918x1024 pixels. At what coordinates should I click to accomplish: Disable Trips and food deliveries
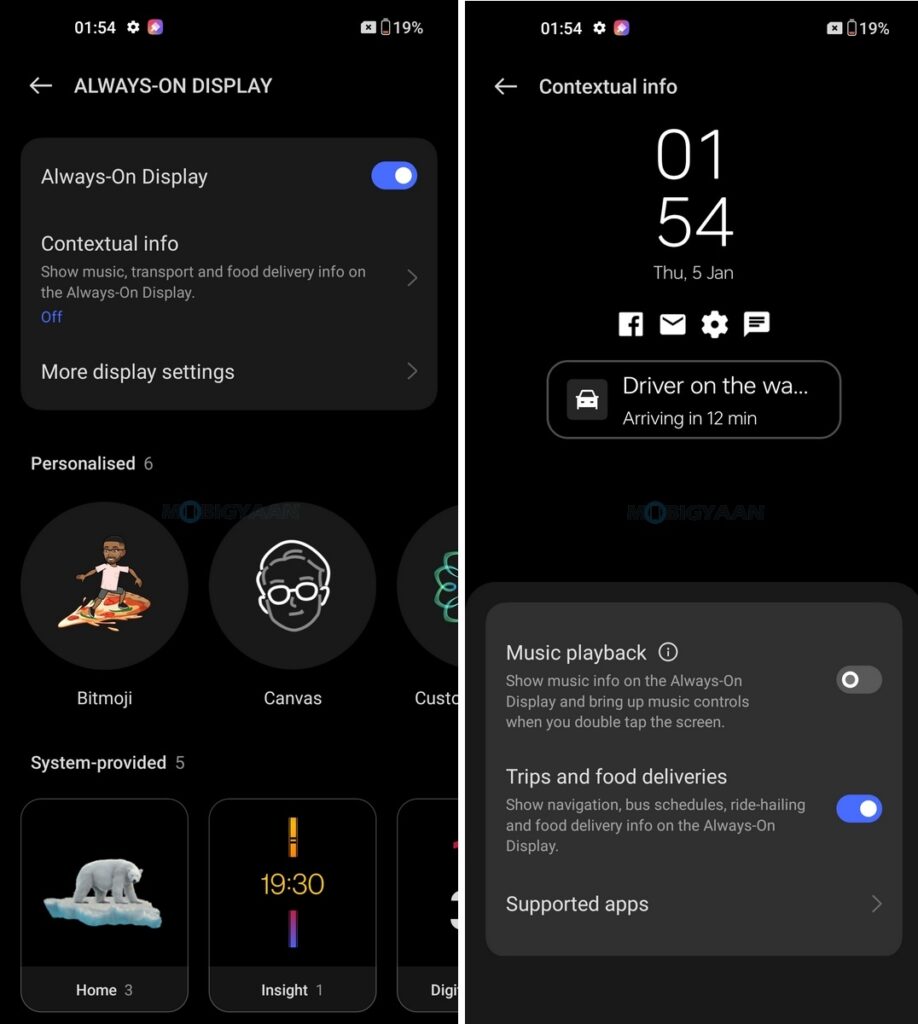click(x=858, y=808)
